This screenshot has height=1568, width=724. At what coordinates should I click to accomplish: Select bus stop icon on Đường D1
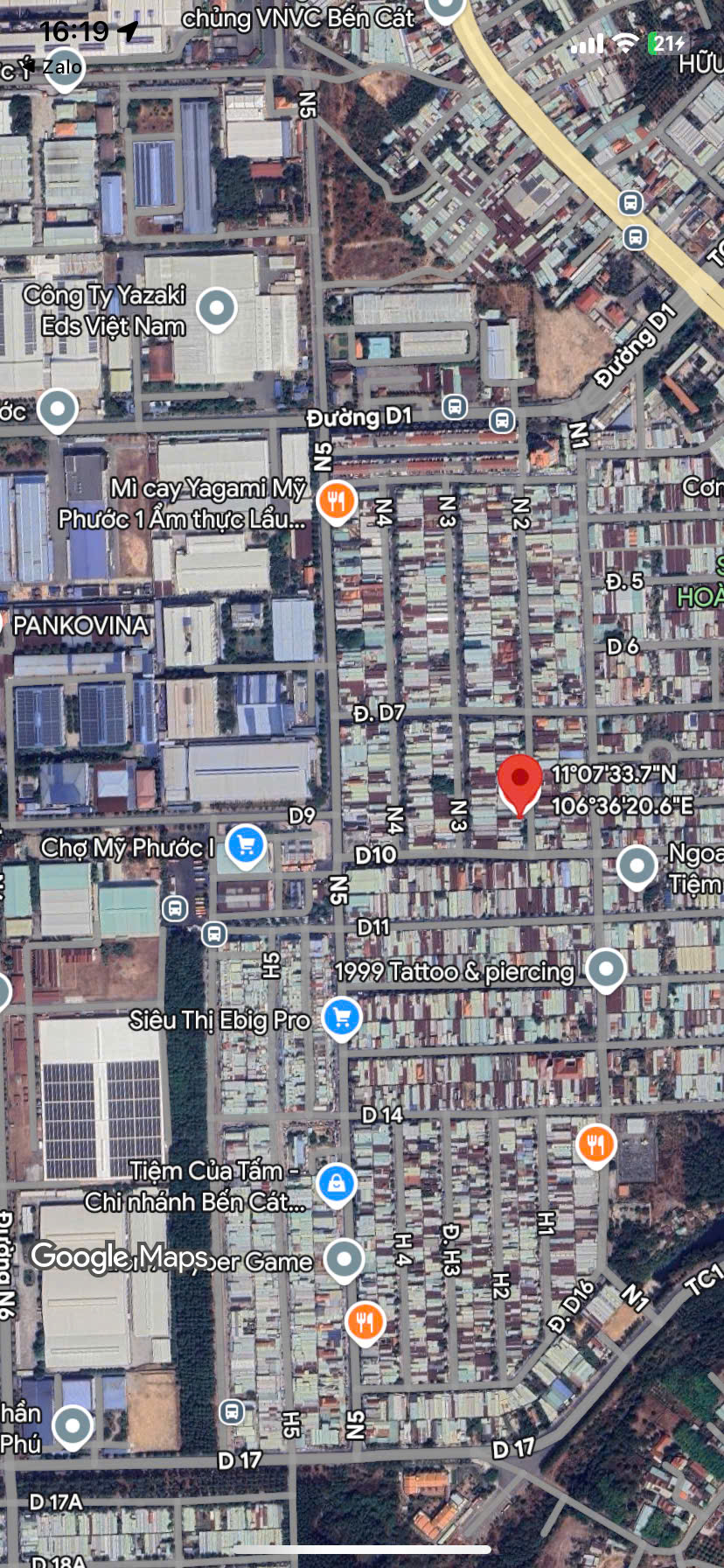(x=454, y=407)
